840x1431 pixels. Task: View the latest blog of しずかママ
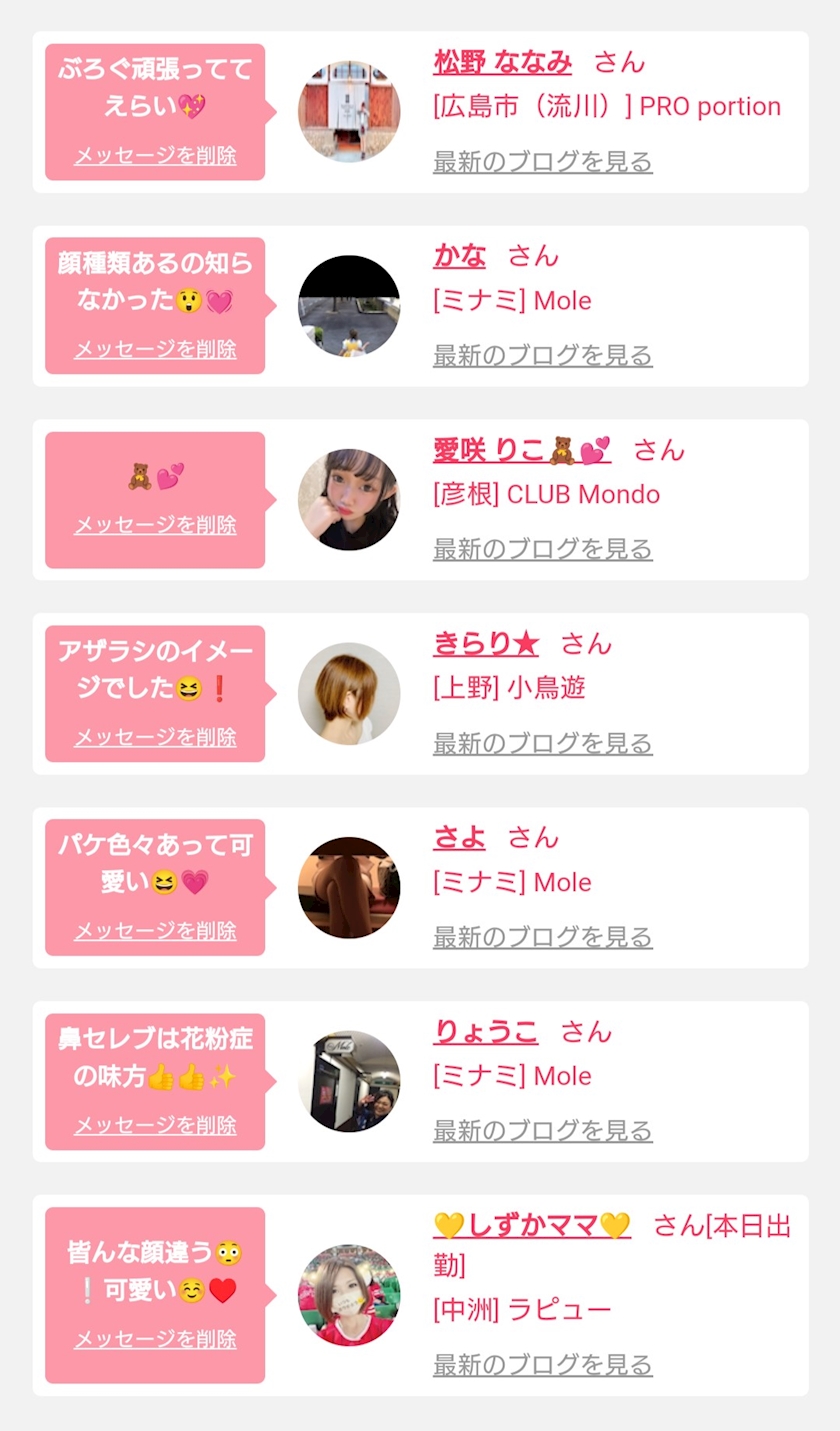(543, 1365)
